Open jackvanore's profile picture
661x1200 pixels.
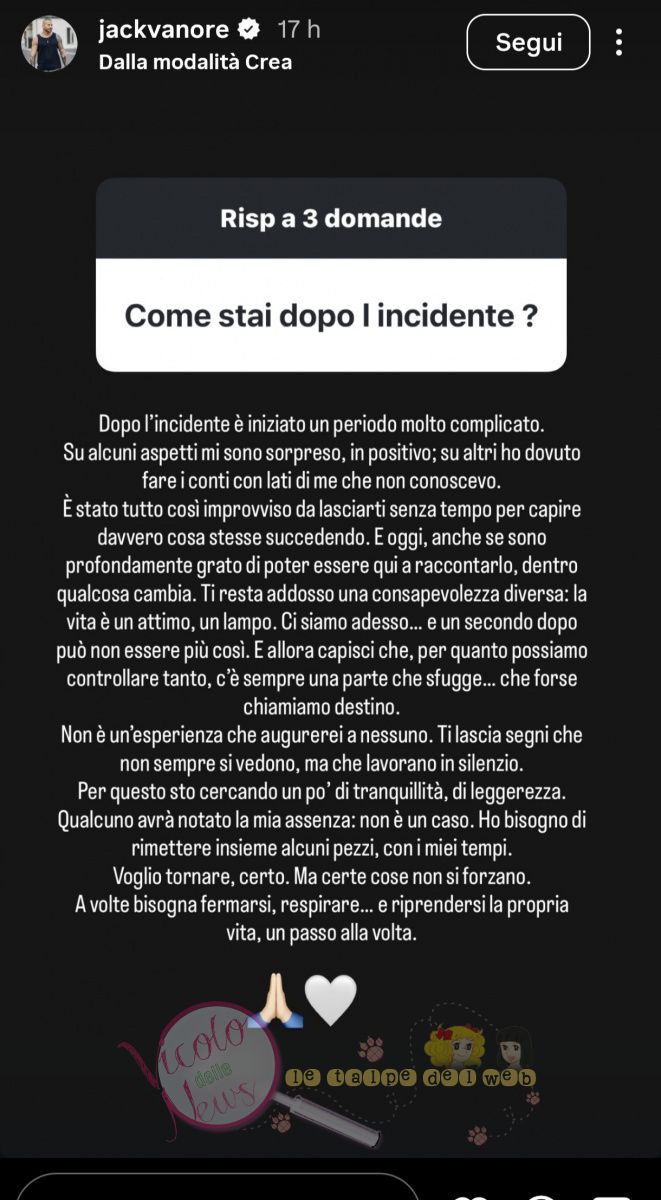(x=49, y=44)
